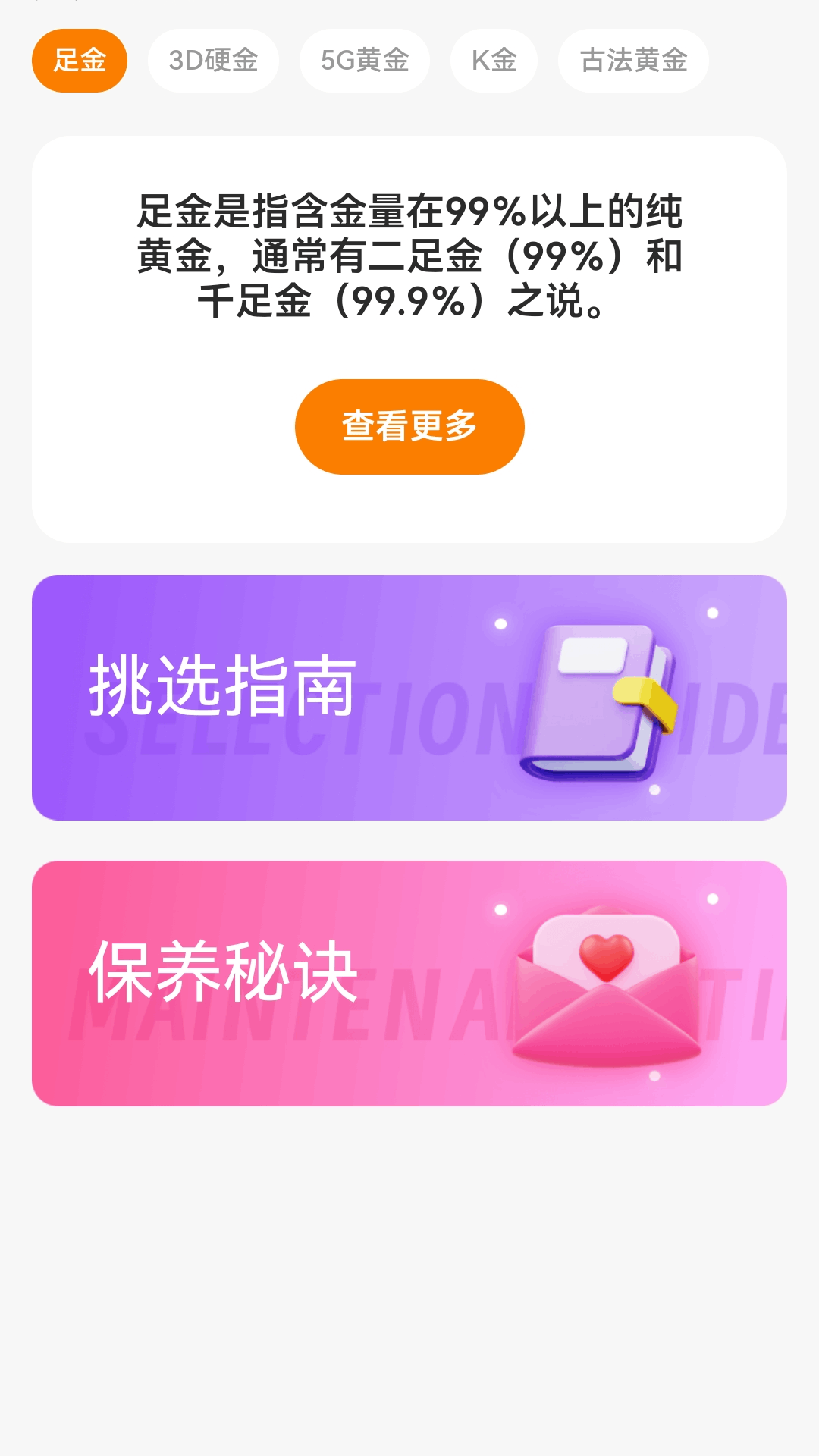Select the 足金 chip
This screenshot has height=1456, width=819.
[80, 61]
